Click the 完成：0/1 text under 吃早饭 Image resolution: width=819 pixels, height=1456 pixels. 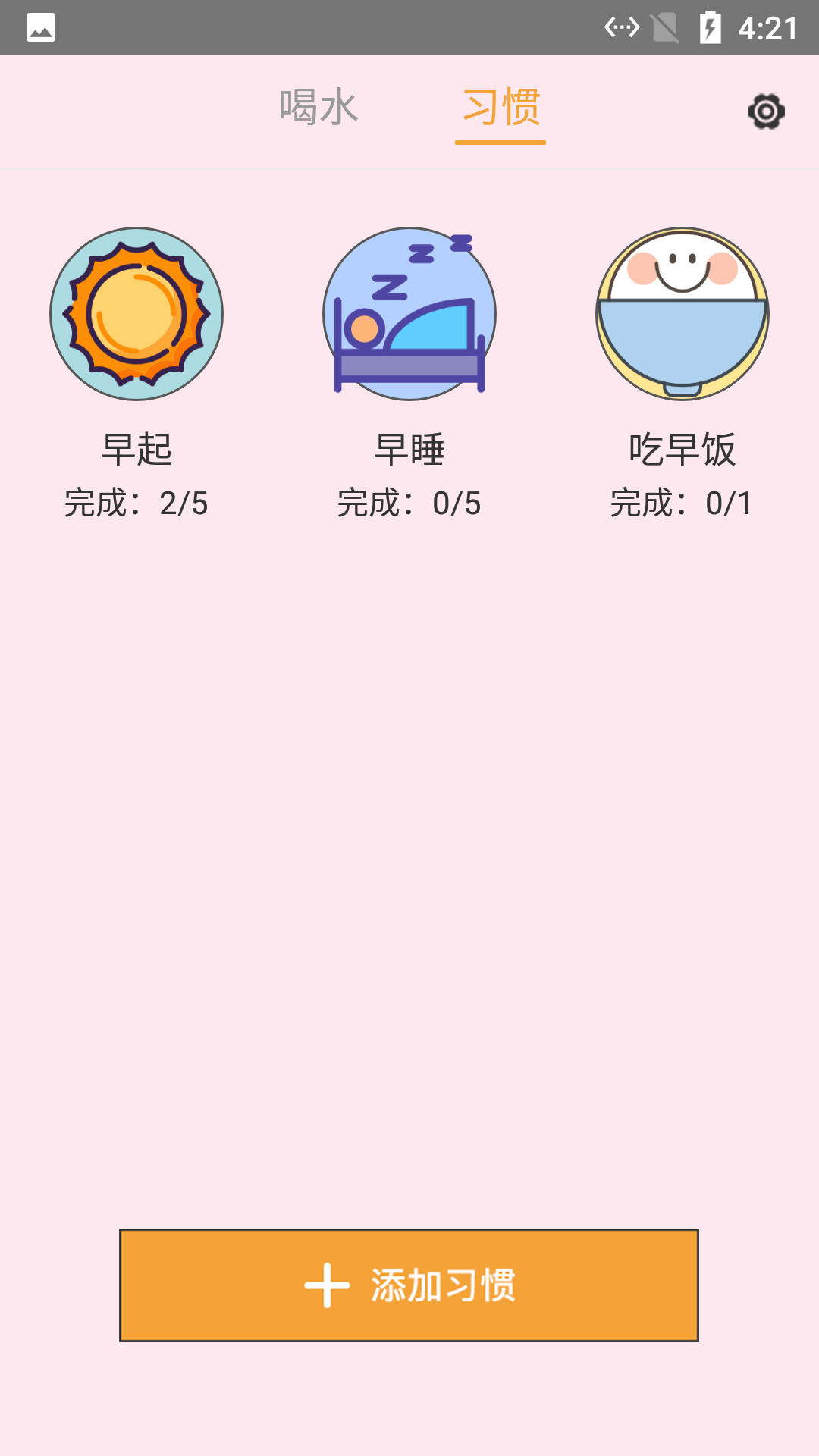pos(682,502)
